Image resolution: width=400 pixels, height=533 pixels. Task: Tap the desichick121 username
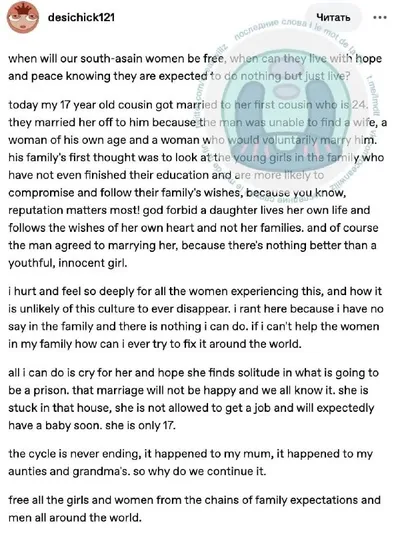pyautogui.click(x=81, y=17)
